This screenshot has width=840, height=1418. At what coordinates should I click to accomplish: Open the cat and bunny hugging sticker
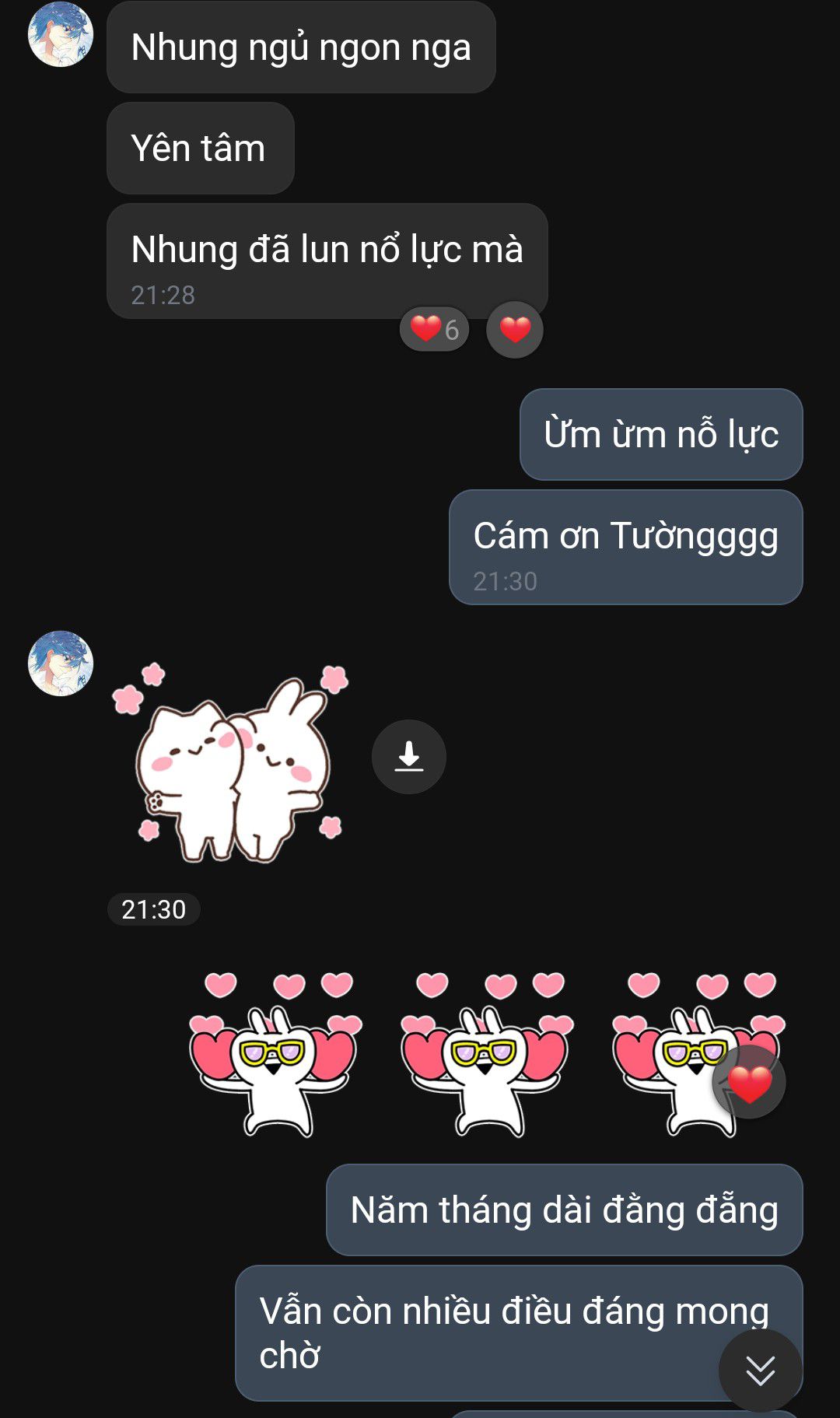coord(232,764)
